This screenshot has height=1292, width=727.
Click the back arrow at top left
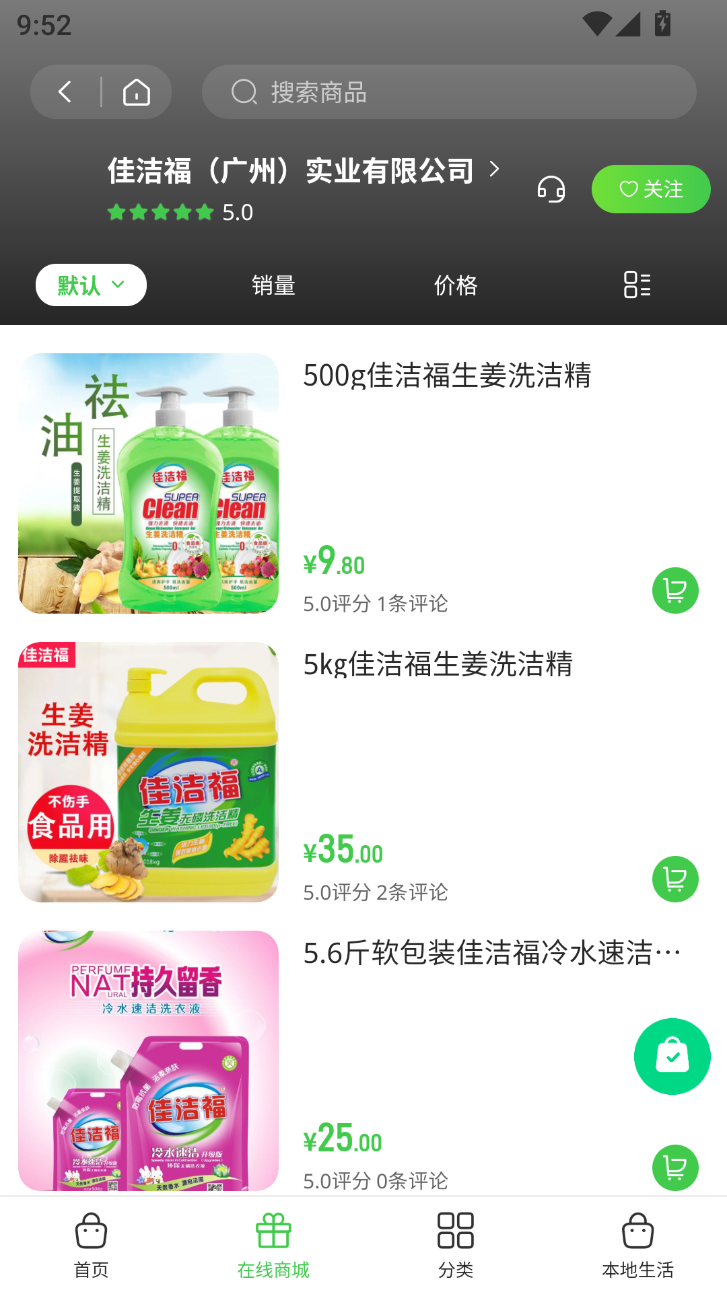(x=64, y=91)
